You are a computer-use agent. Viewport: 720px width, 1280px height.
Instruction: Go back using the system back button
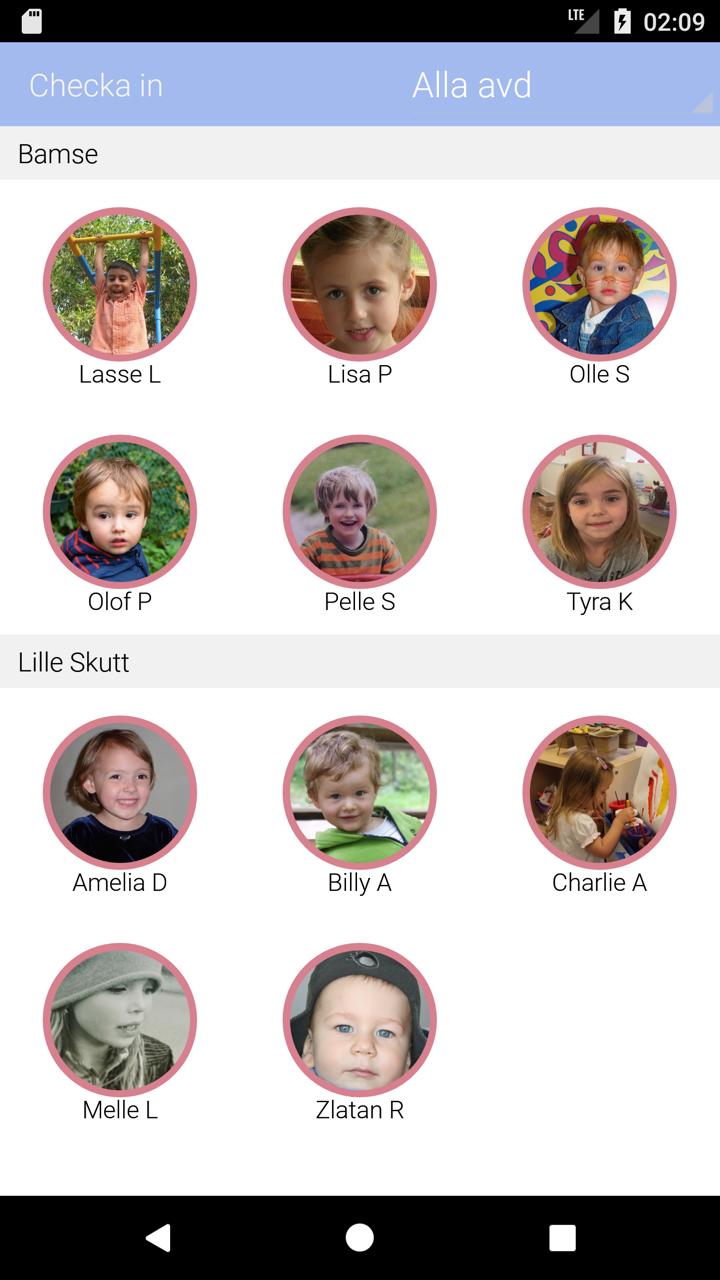158,1238
